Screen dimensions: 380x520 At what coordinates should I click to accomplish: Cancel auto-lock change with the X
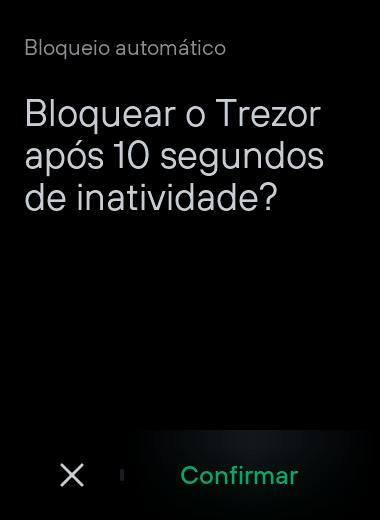pos(72,475)
